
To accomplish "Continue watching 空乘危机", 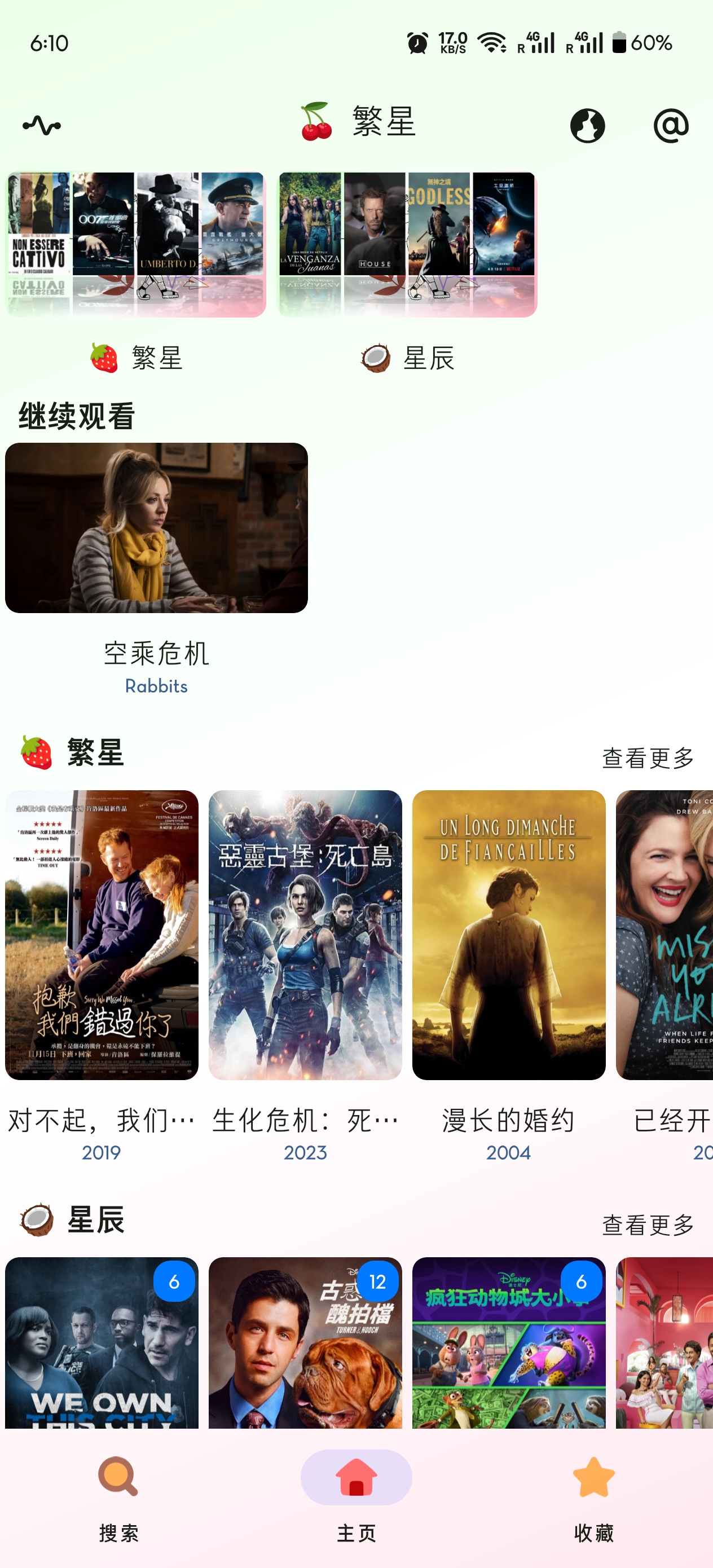I will [x=156, y=528].
